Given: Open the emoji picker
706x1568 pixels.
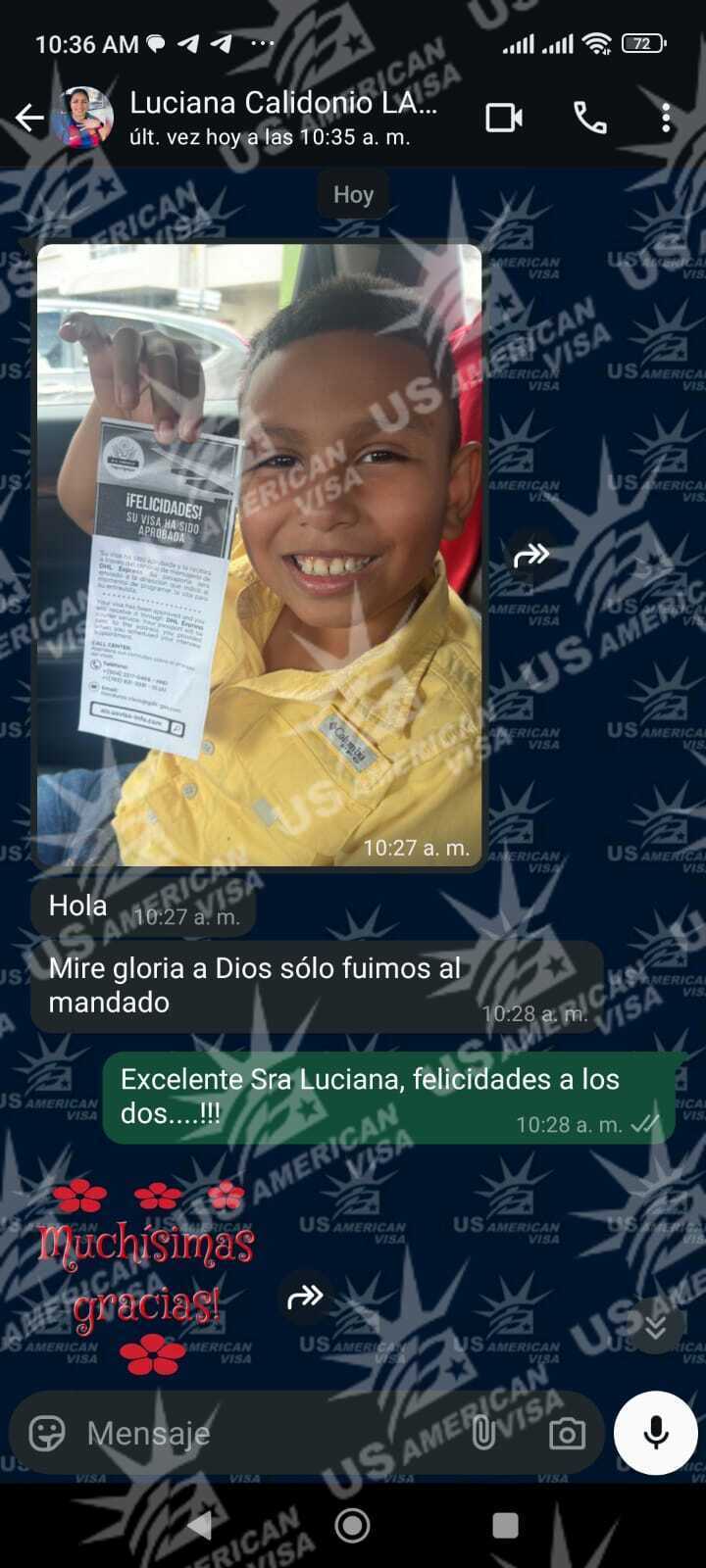Looking at the screenshot, I should click(x=47, y=1433).
